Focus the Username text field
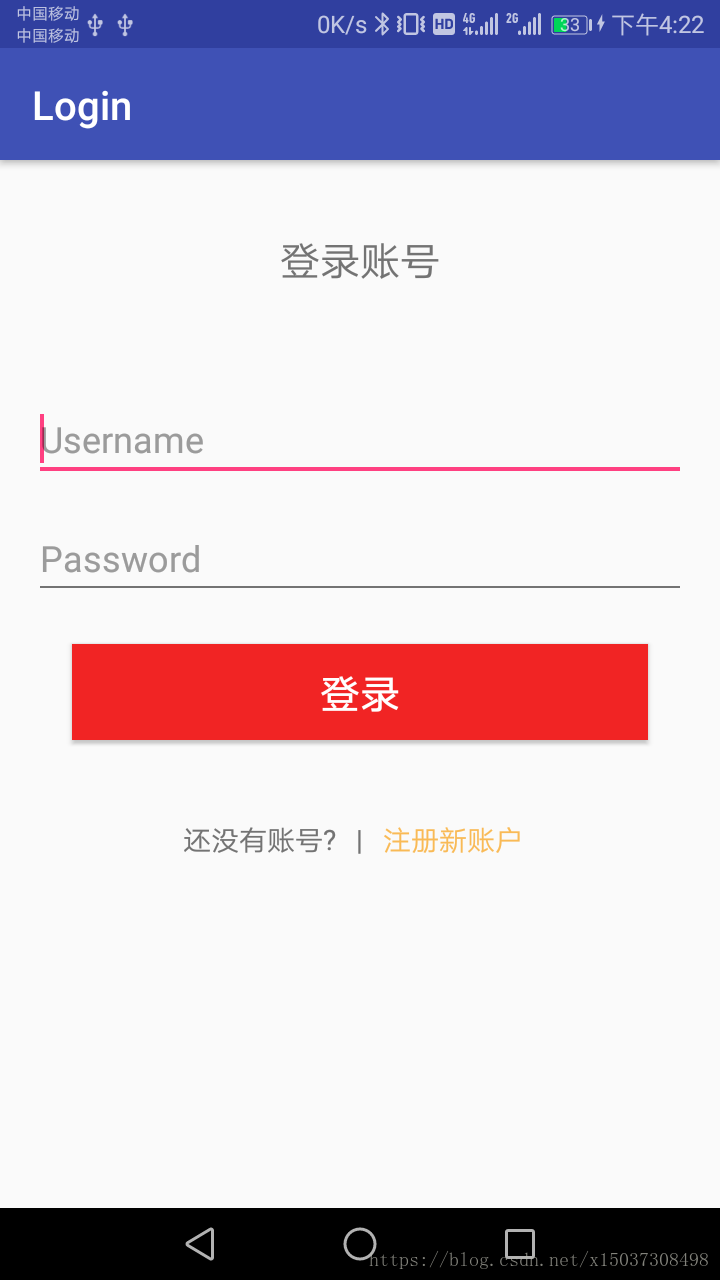This screenshot has width=720, height=1280. coord(360,441)
